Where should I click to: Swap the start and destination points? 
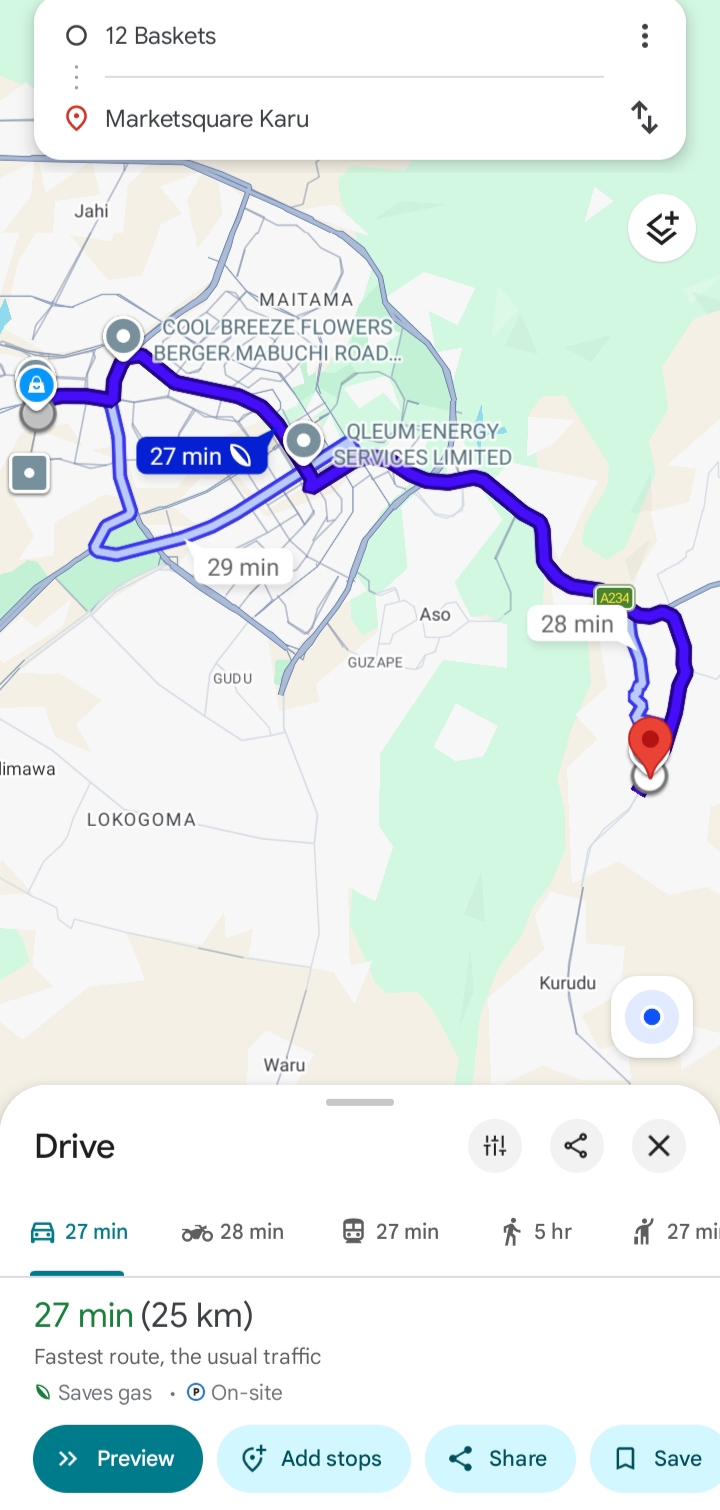pyautogui.click(x=645, y=118)
